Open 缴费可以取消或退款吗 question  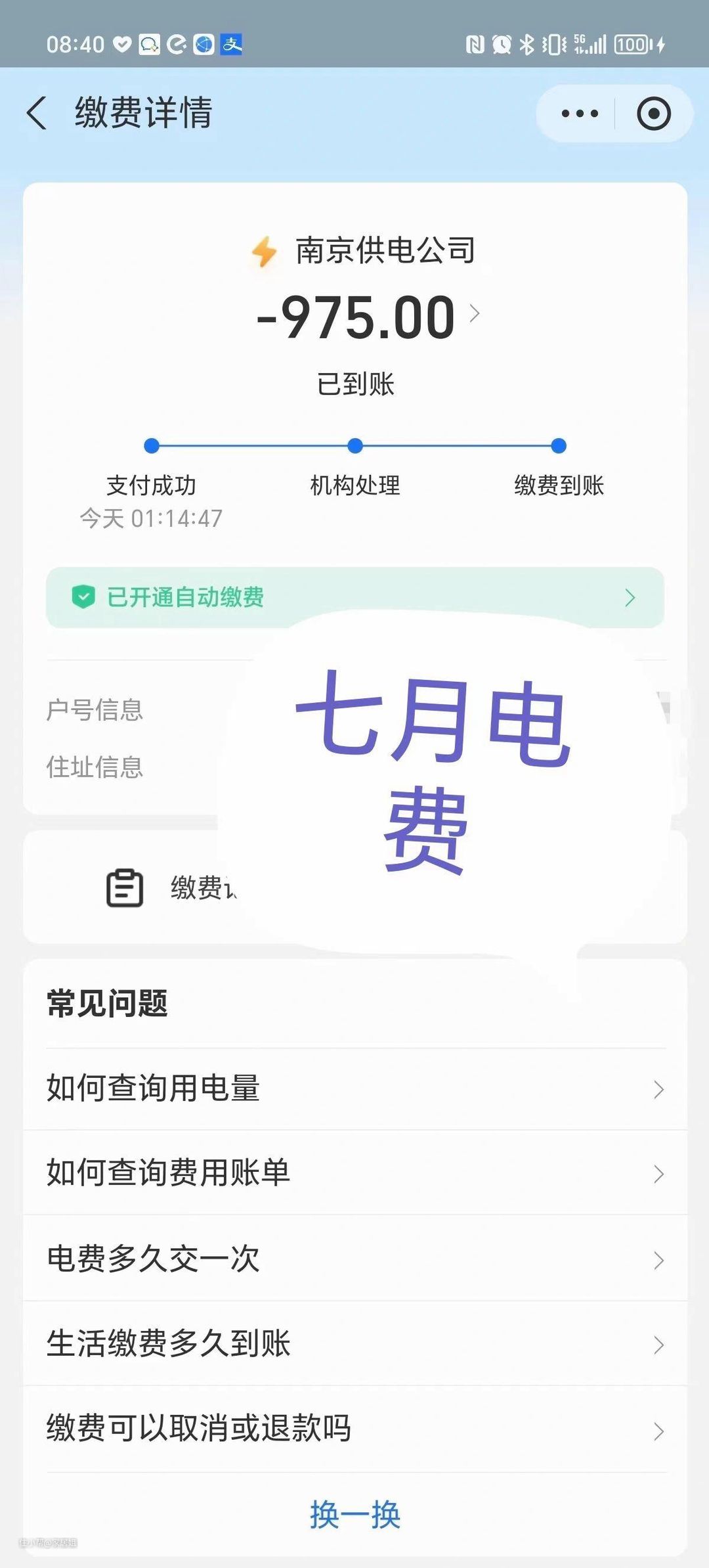354,1429
